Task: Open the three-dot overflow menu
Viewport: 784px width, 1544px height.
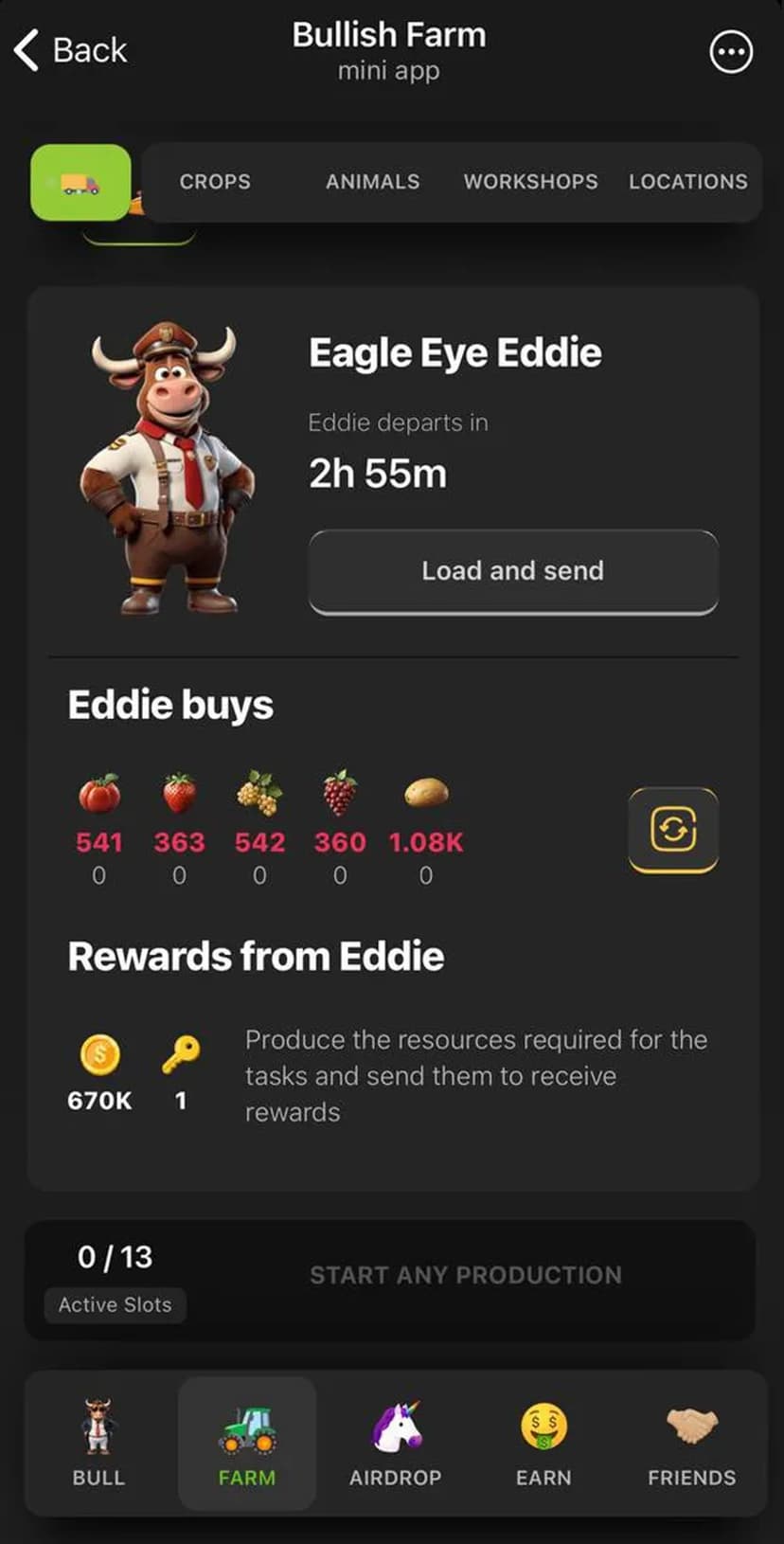Action: 731,52
